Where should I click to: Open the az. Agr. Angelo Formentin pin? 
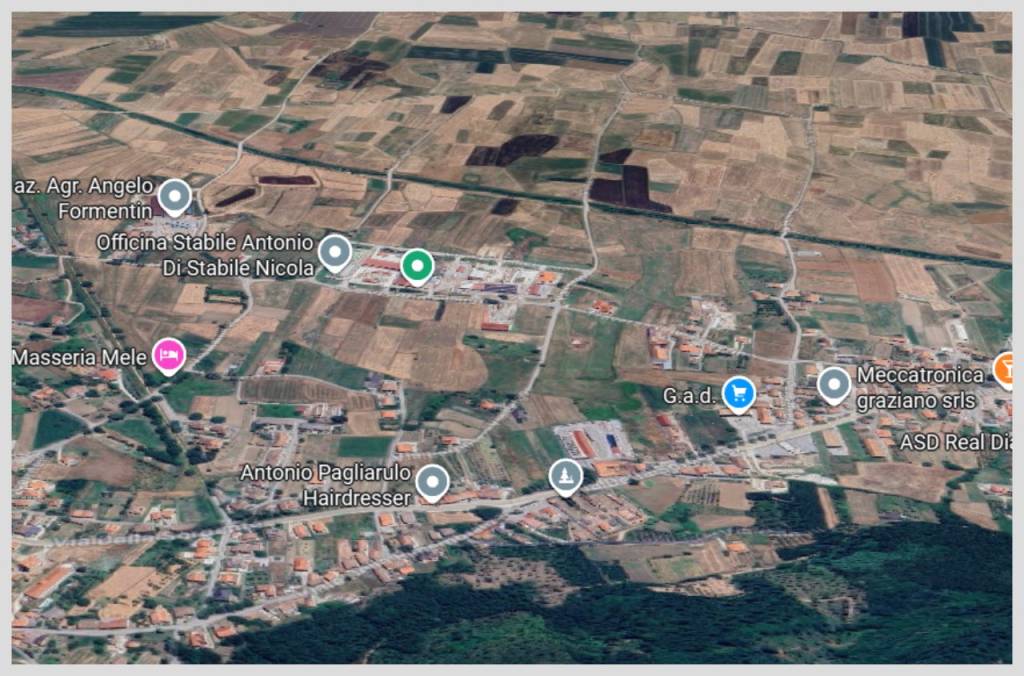175,196
